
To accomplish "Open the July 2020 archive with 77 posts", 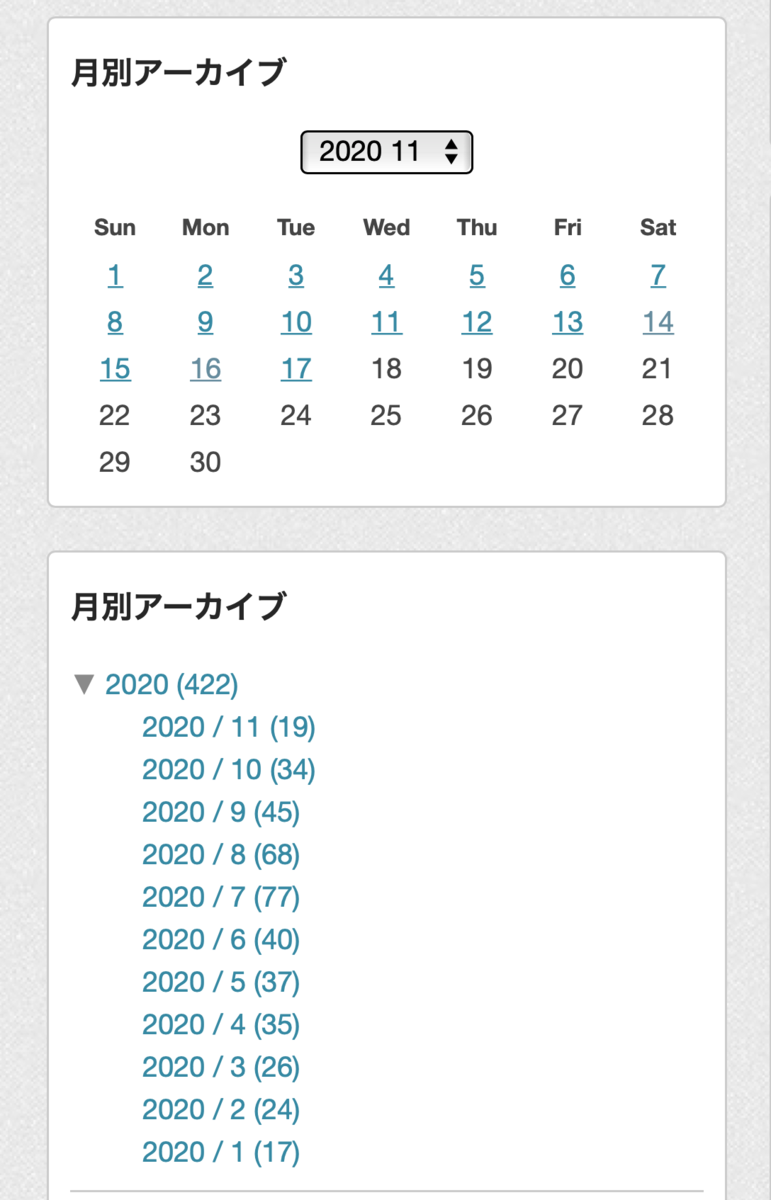I will coord(222,897).
